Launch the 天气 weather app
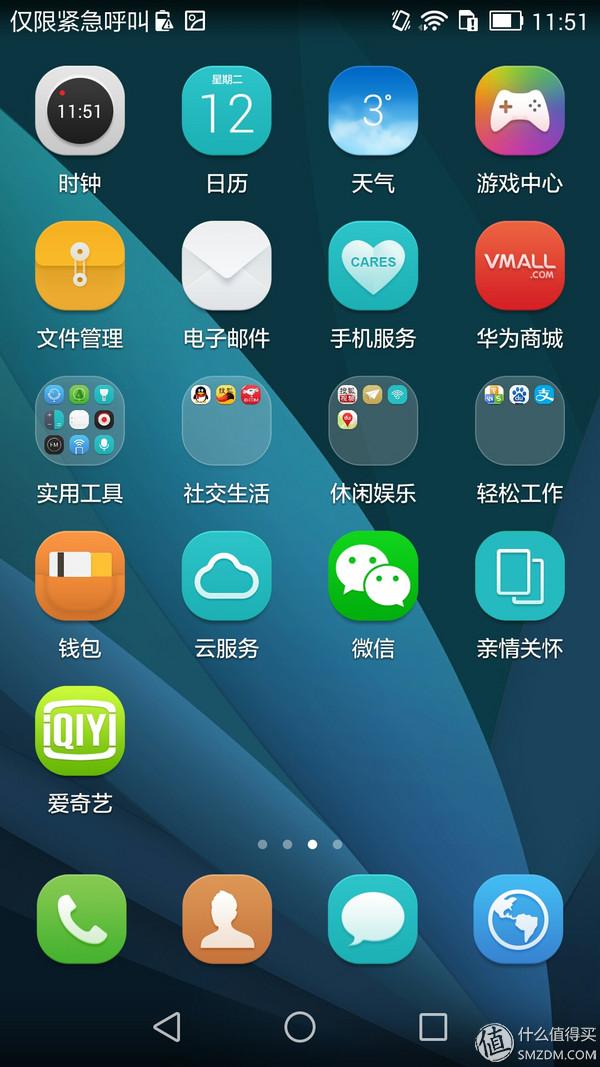 (373, 112)
